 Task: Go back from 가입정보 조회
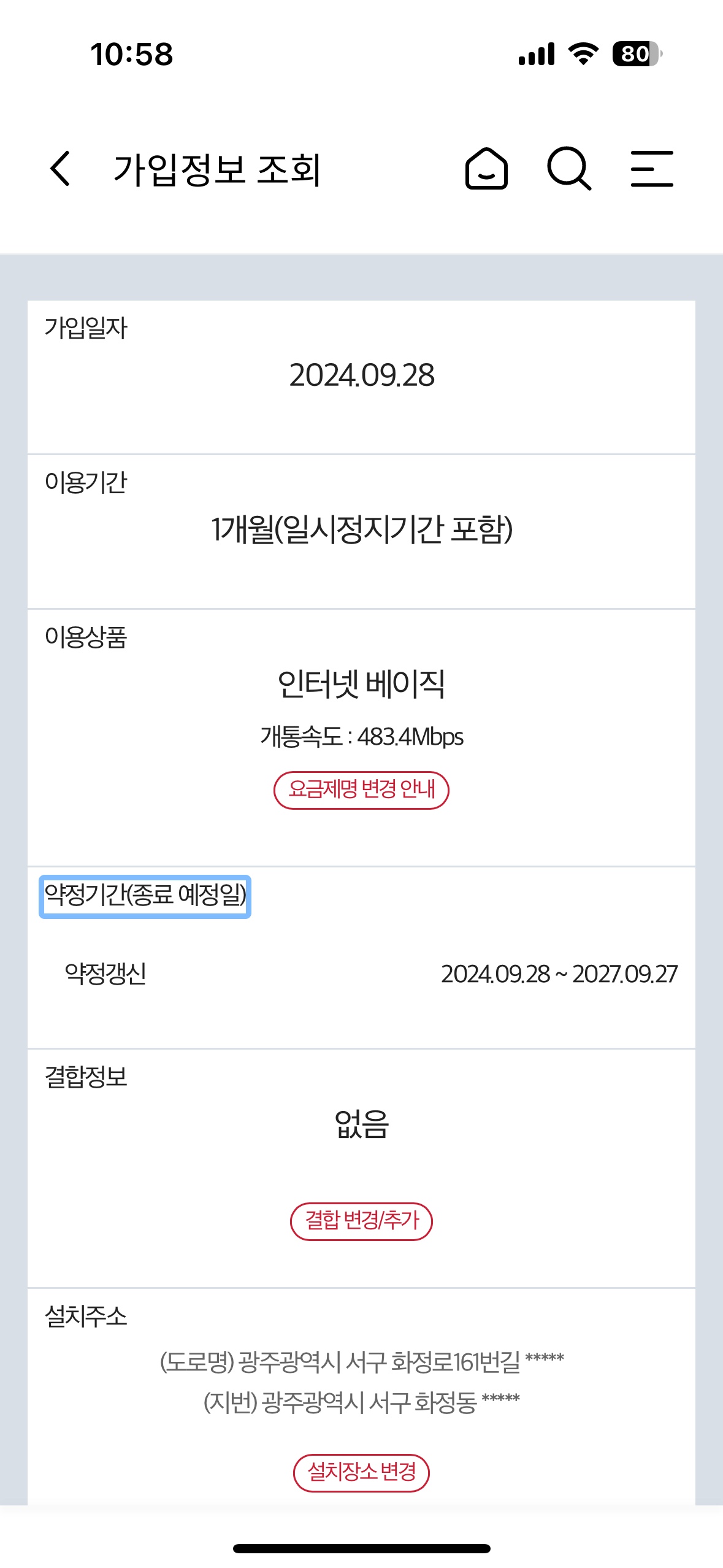click(60, 168)
